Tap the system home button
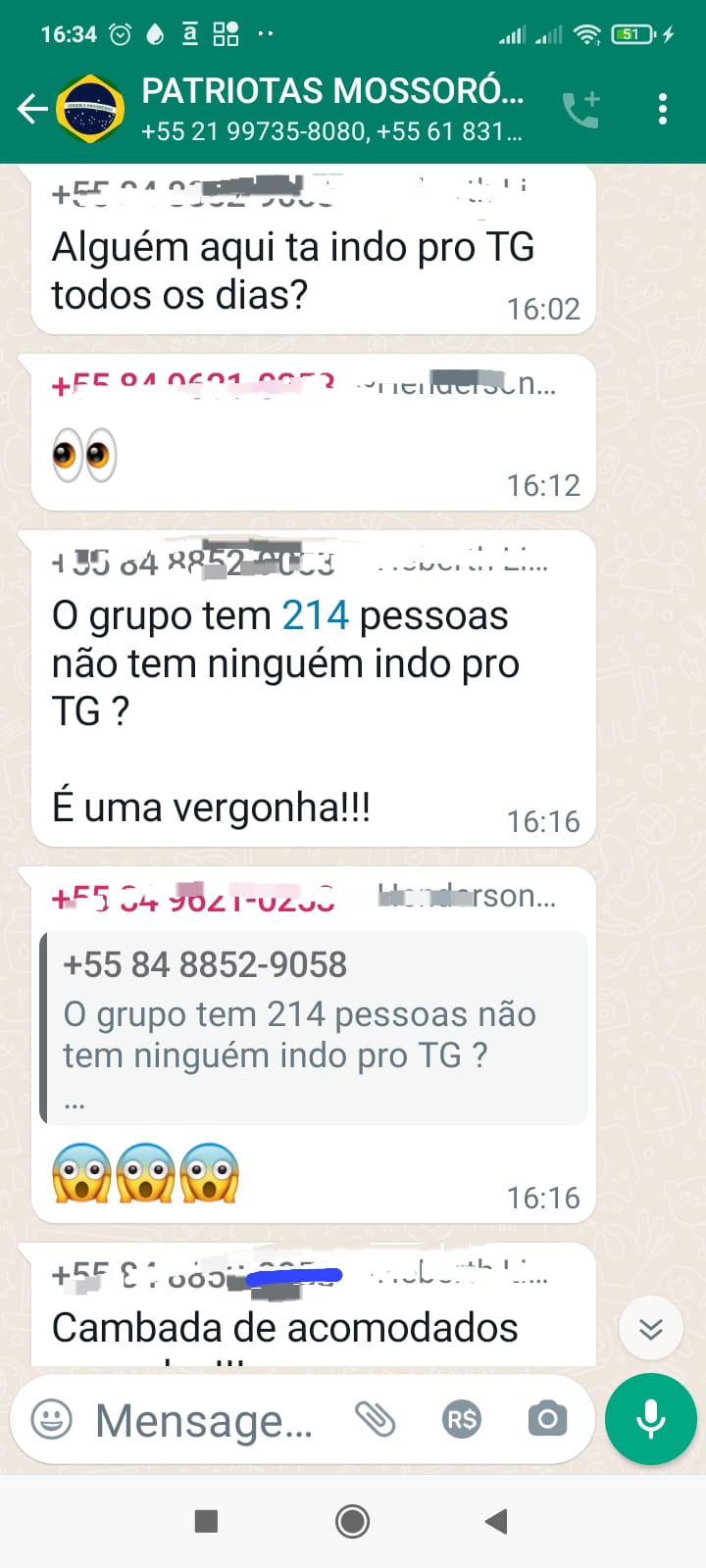 coord(352,1521)
